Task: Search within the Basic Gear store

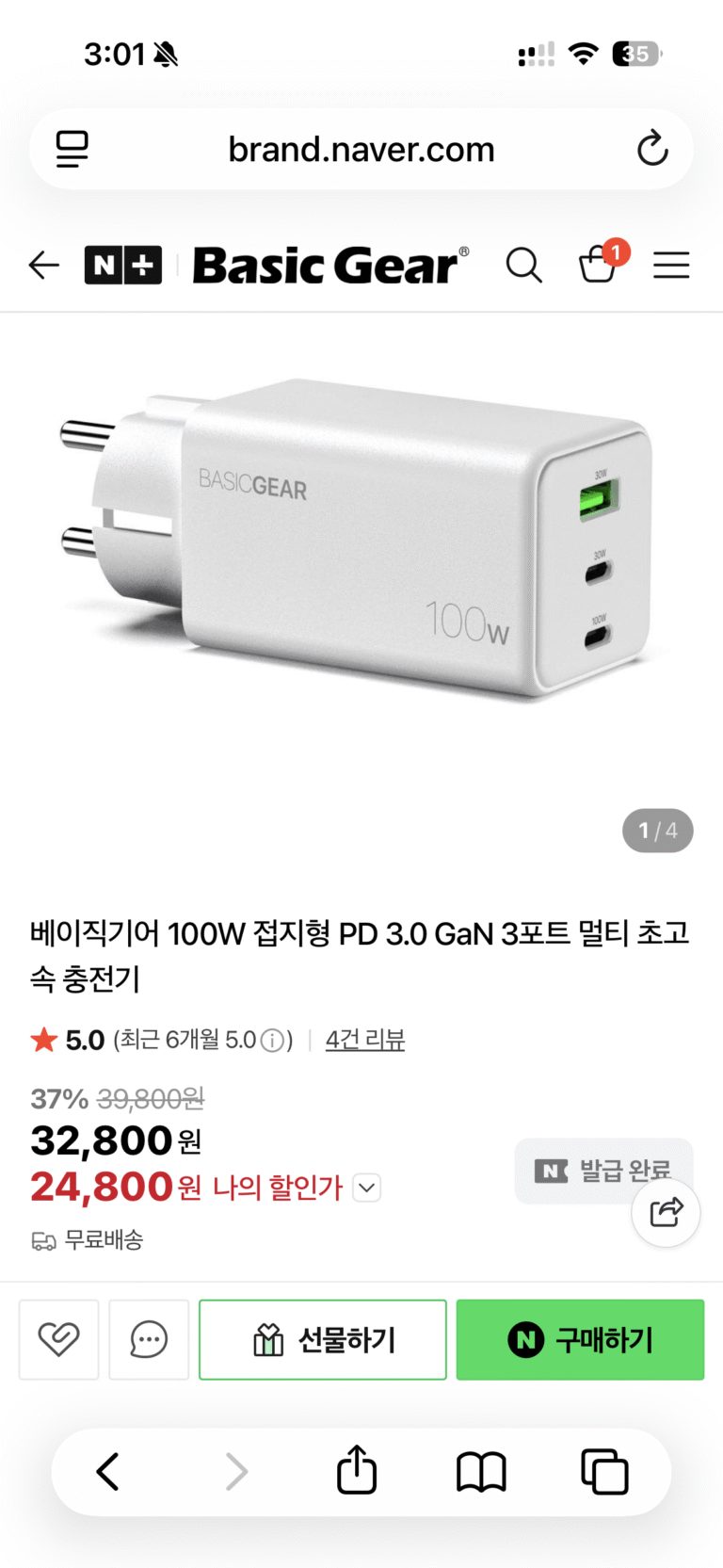Action: coord(523,266)
